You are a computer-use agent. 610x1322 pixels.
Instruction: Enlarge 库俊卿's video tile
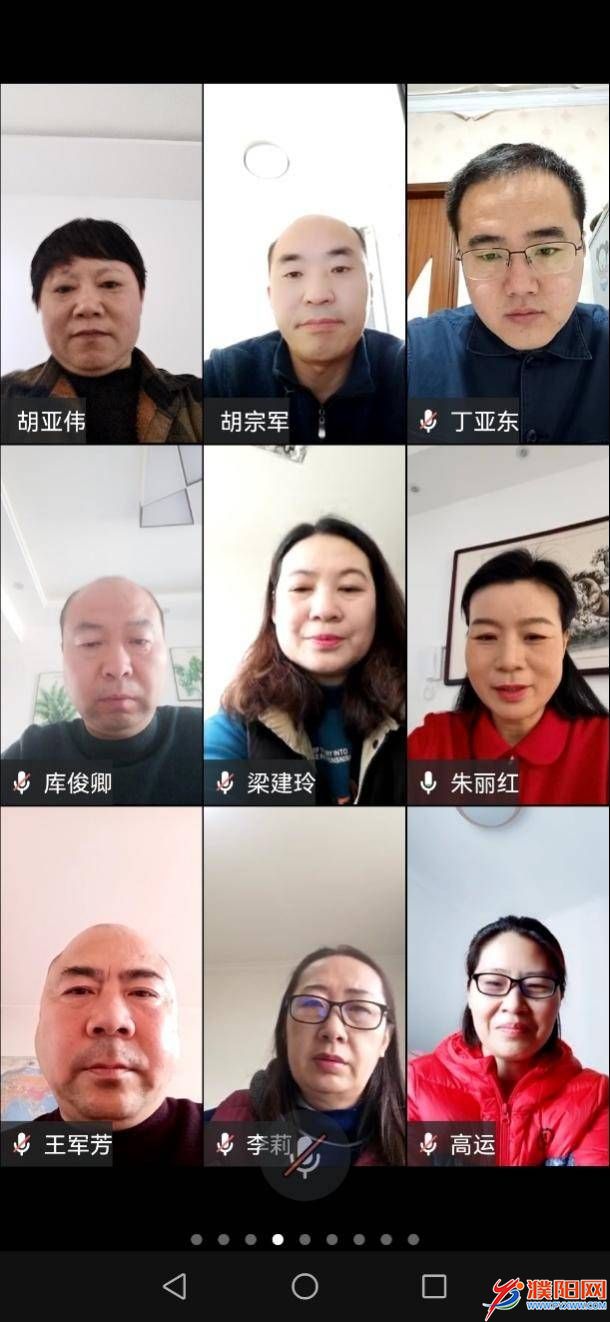point(101,625)
